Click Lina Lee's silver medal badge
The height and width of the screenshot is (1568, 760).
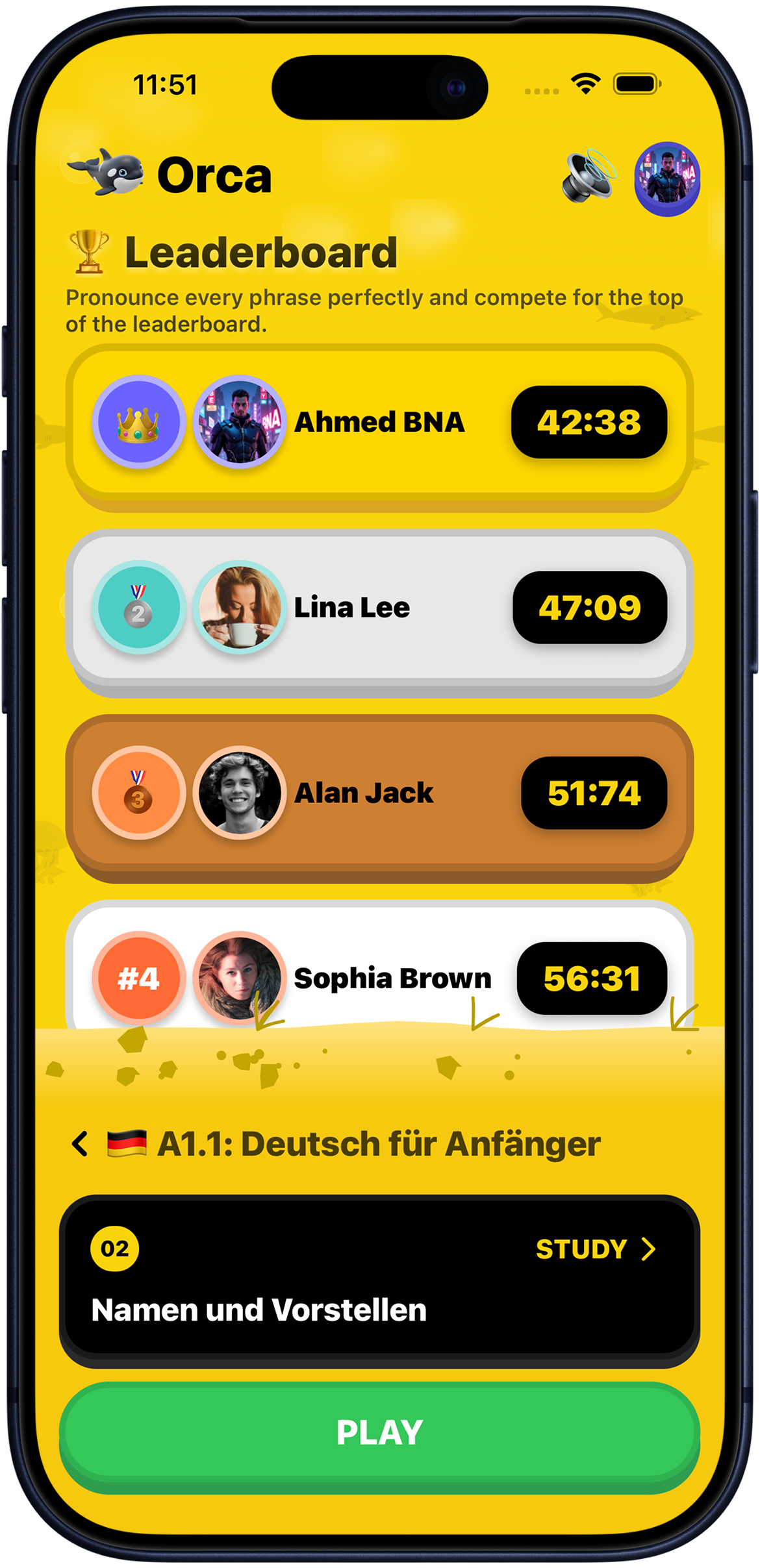(140, 608)
